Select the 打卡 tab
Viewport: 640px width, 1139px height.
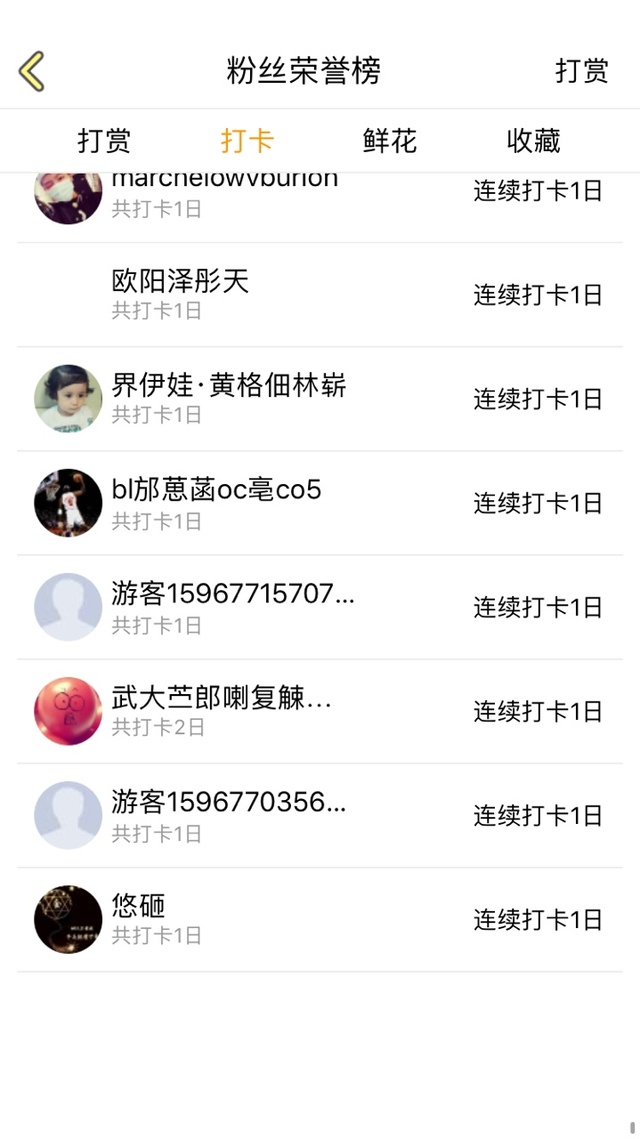click(247, 141)
